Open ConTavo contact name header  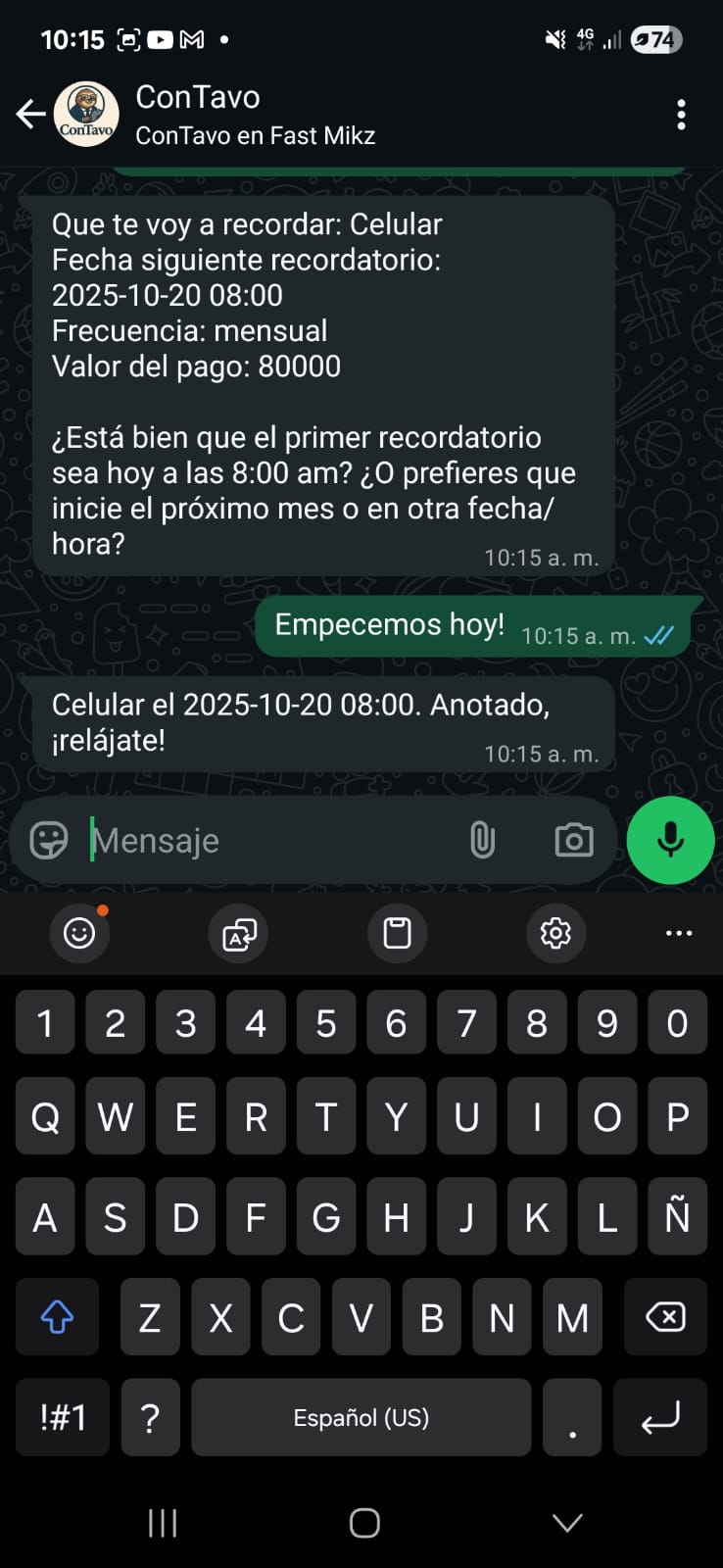click(196, 97)
